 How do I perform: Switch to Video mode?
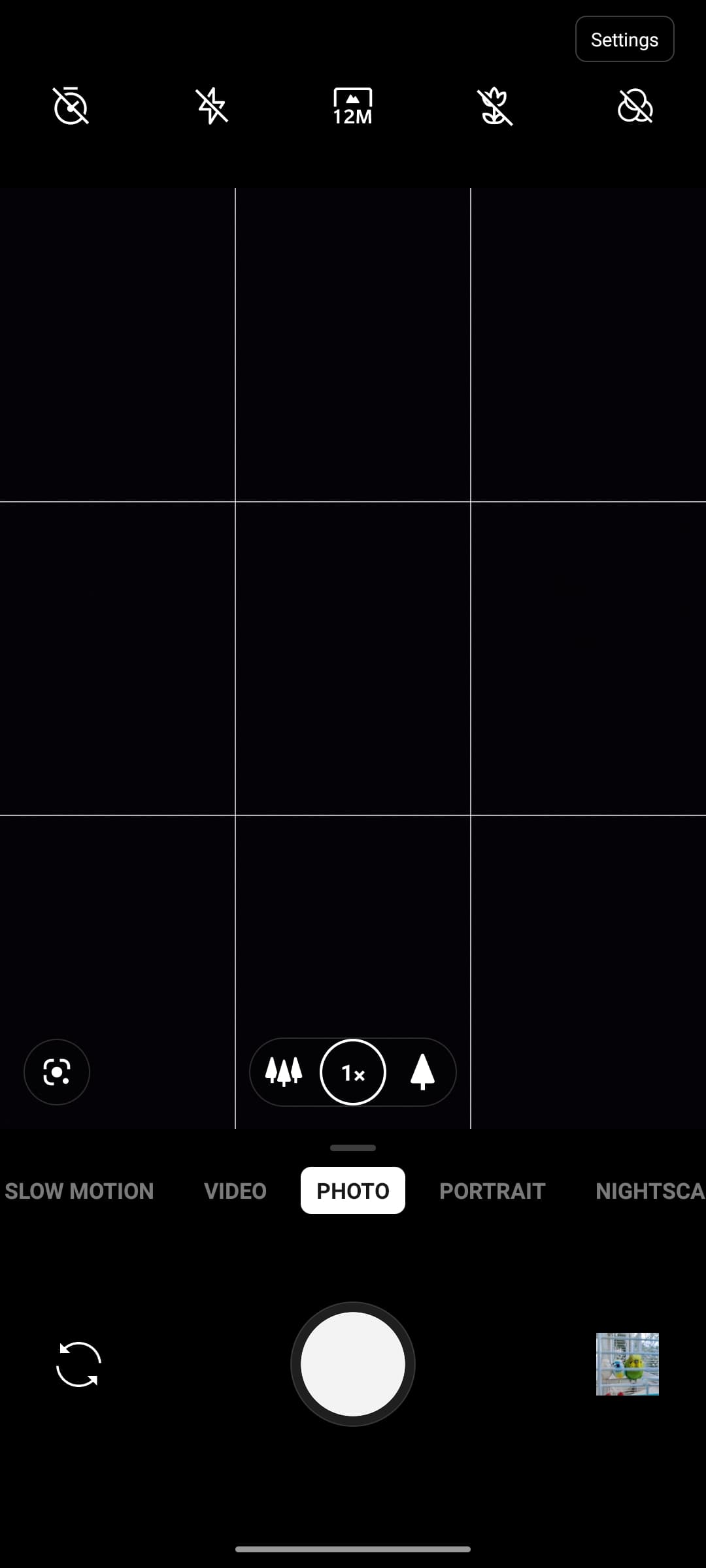(x=235, y=1191)
